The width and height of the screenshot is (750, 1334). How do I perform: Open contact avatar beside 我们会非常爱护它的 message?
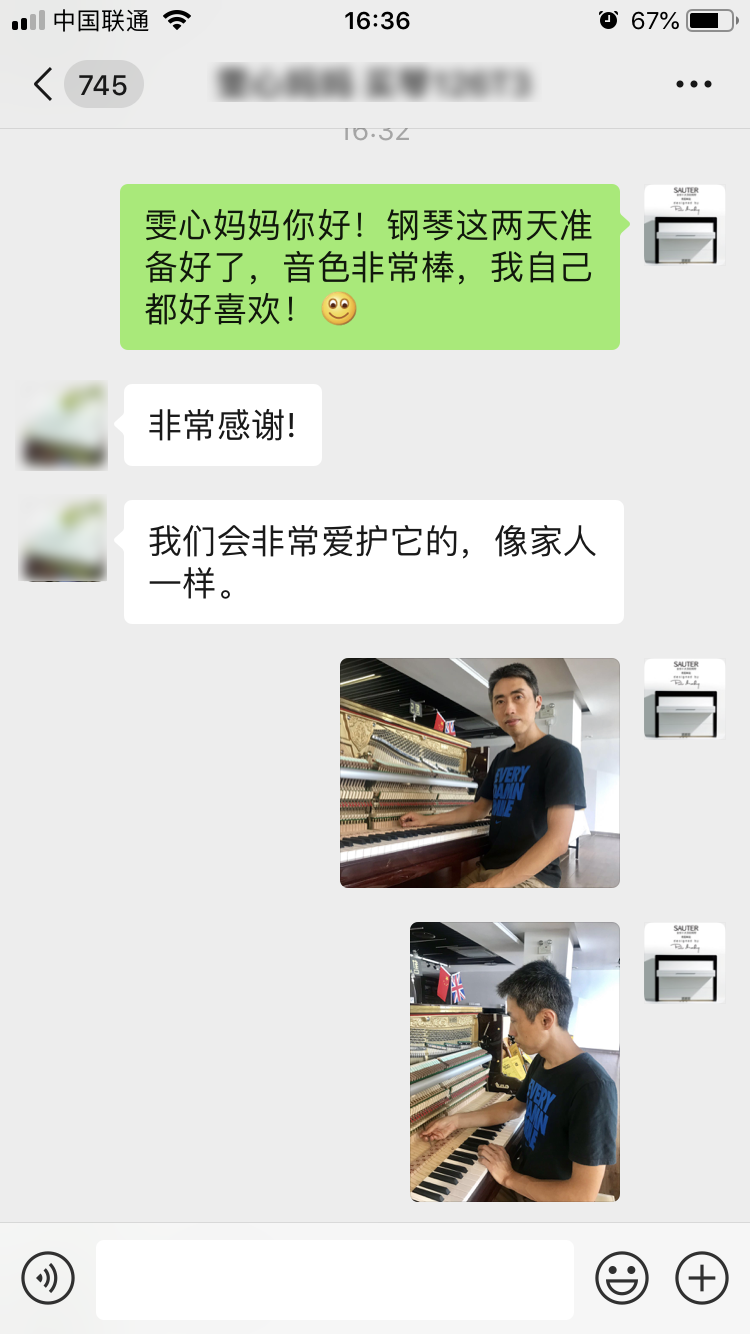pyautogui.click(x=63, y=541)
